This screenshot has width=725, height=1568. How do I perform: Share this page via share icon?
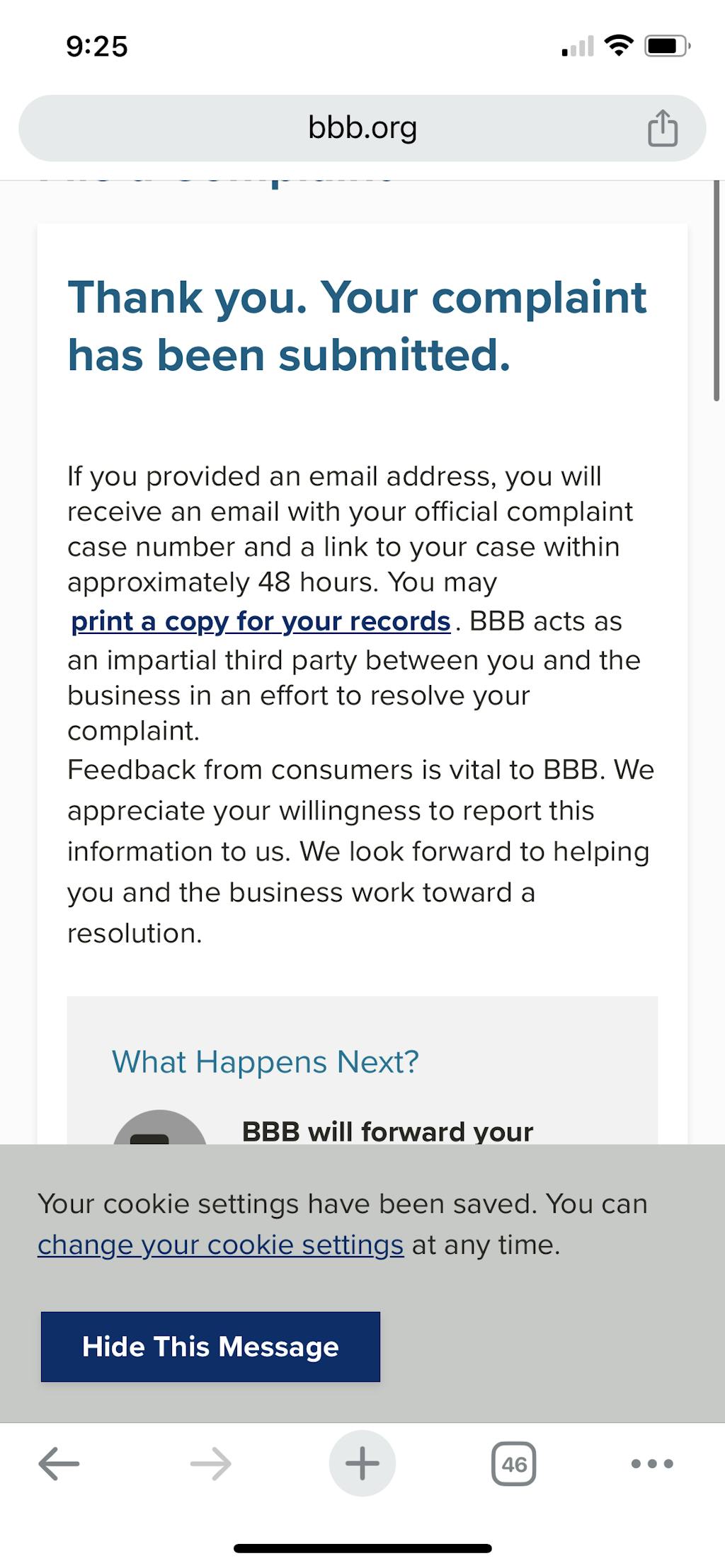pos(663,128)
